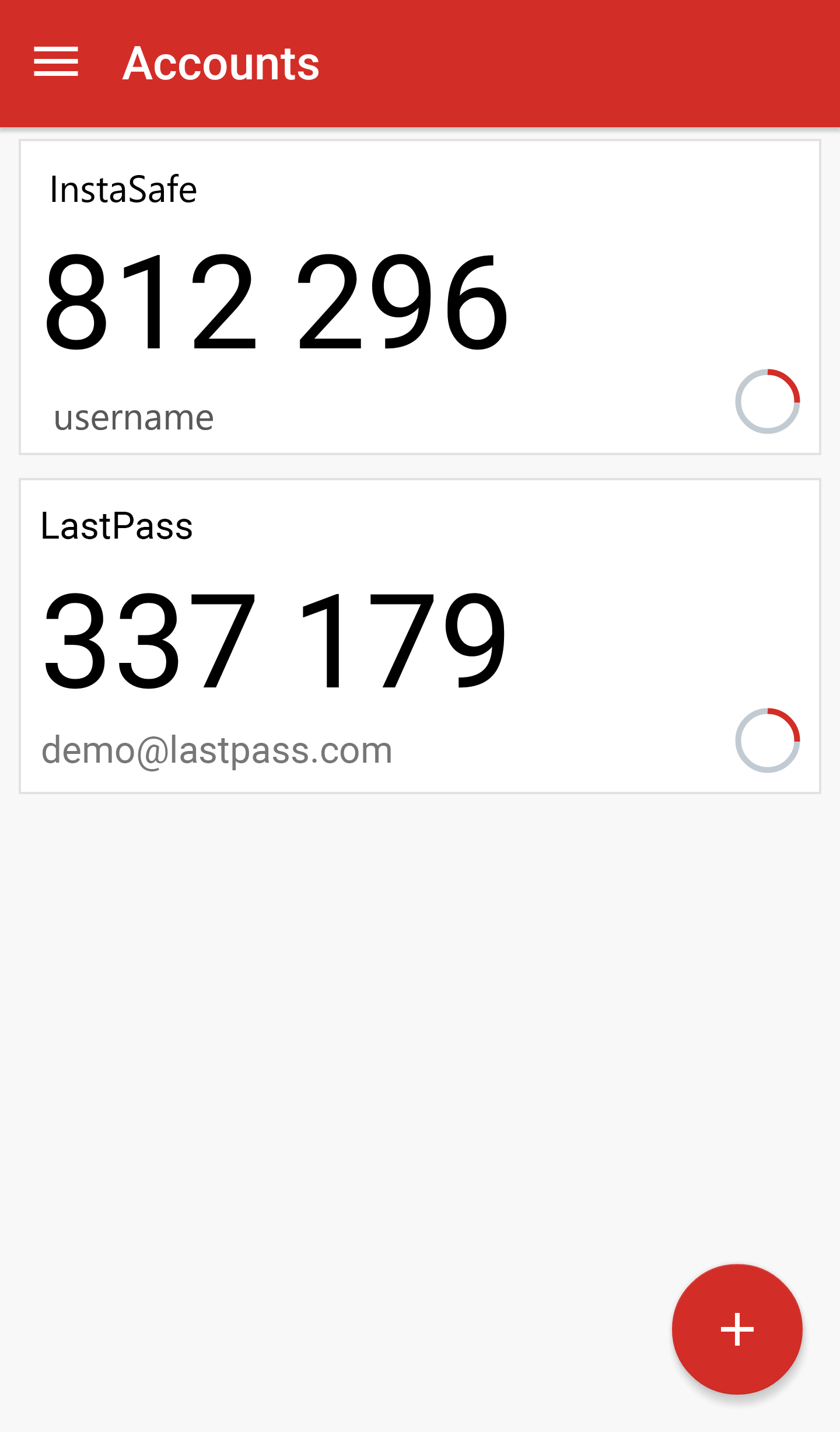Add a new account with plus button
The image size is (840, 1432).
[x=737, y=1329]
